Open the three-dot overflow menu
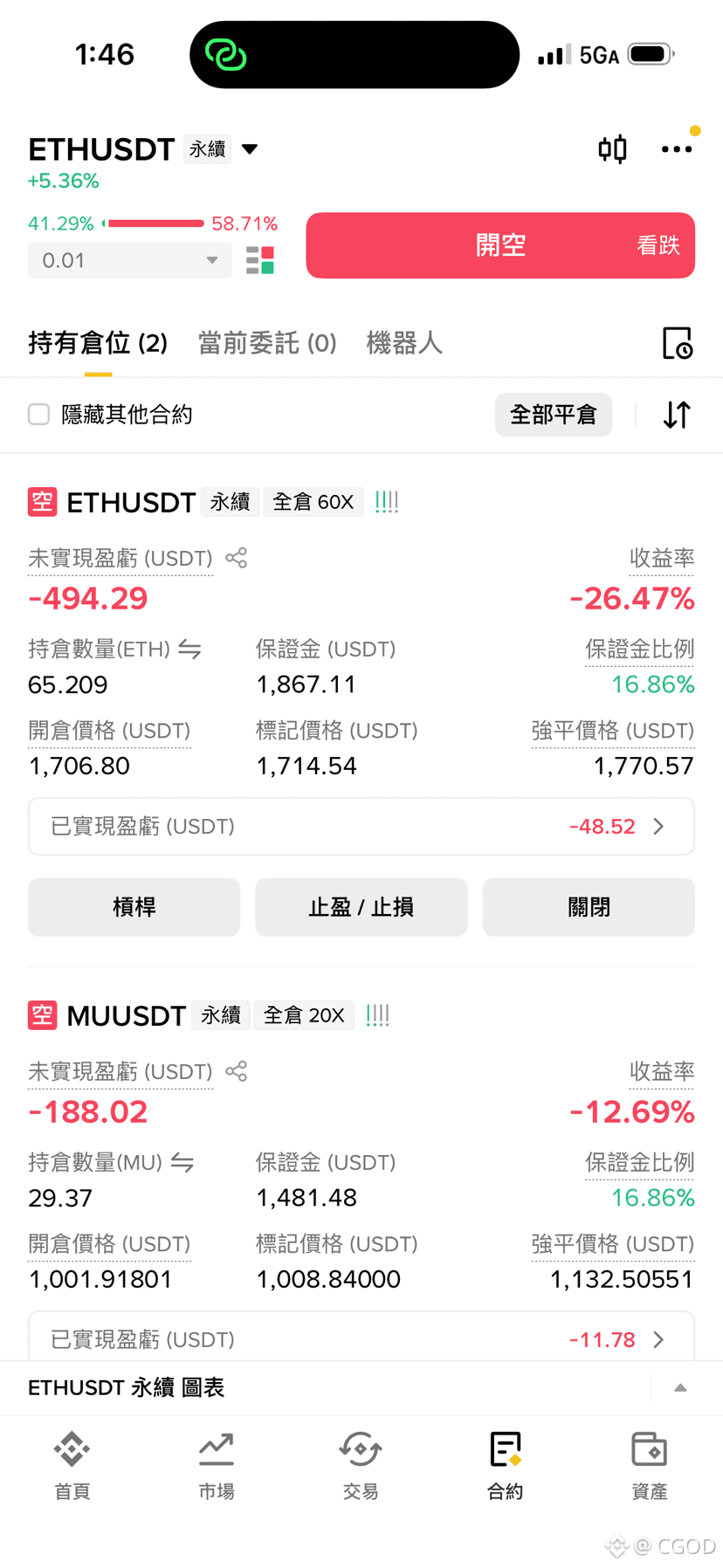Viewport: 723px width, 1568px height. tap(677, 149)
